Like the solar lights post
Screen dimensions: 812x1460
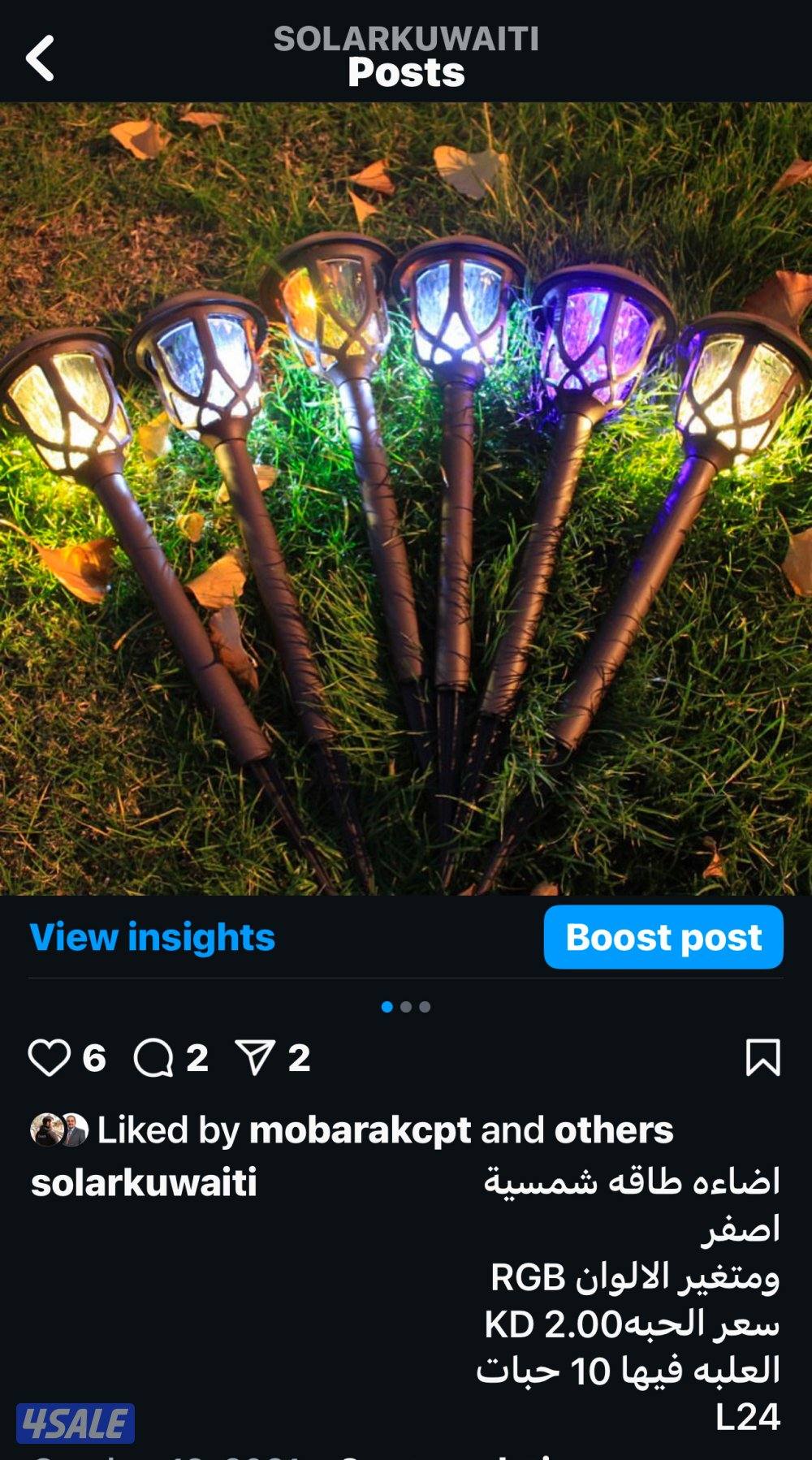49,1058
